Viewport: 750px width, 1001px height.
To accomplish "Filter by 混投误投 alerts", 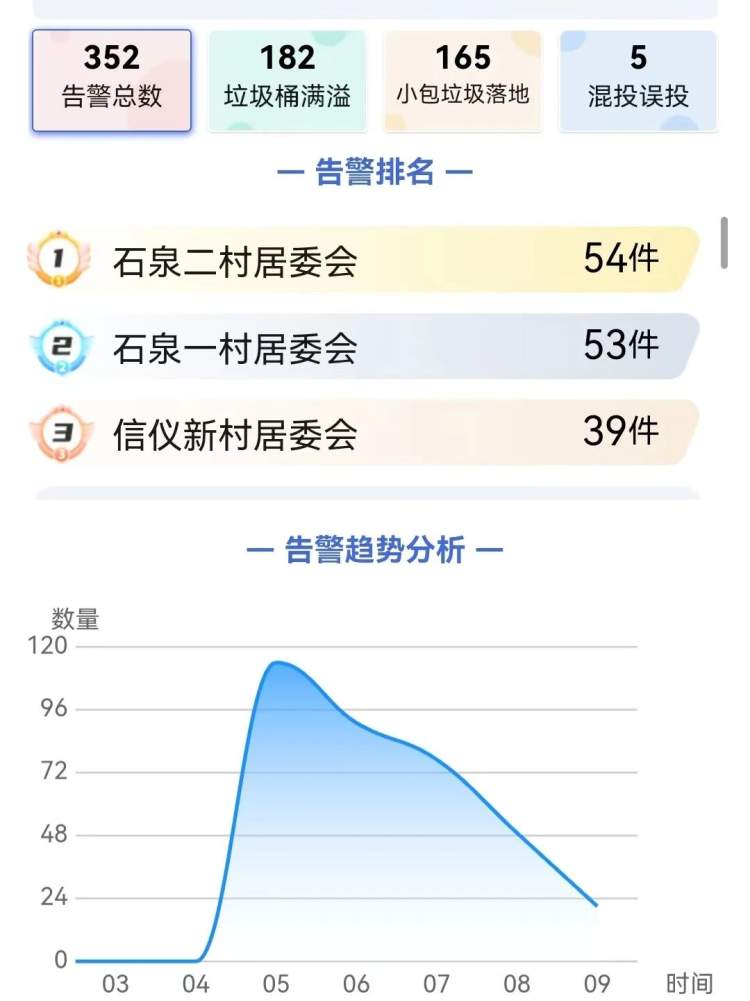I will [x=638, y=80].
